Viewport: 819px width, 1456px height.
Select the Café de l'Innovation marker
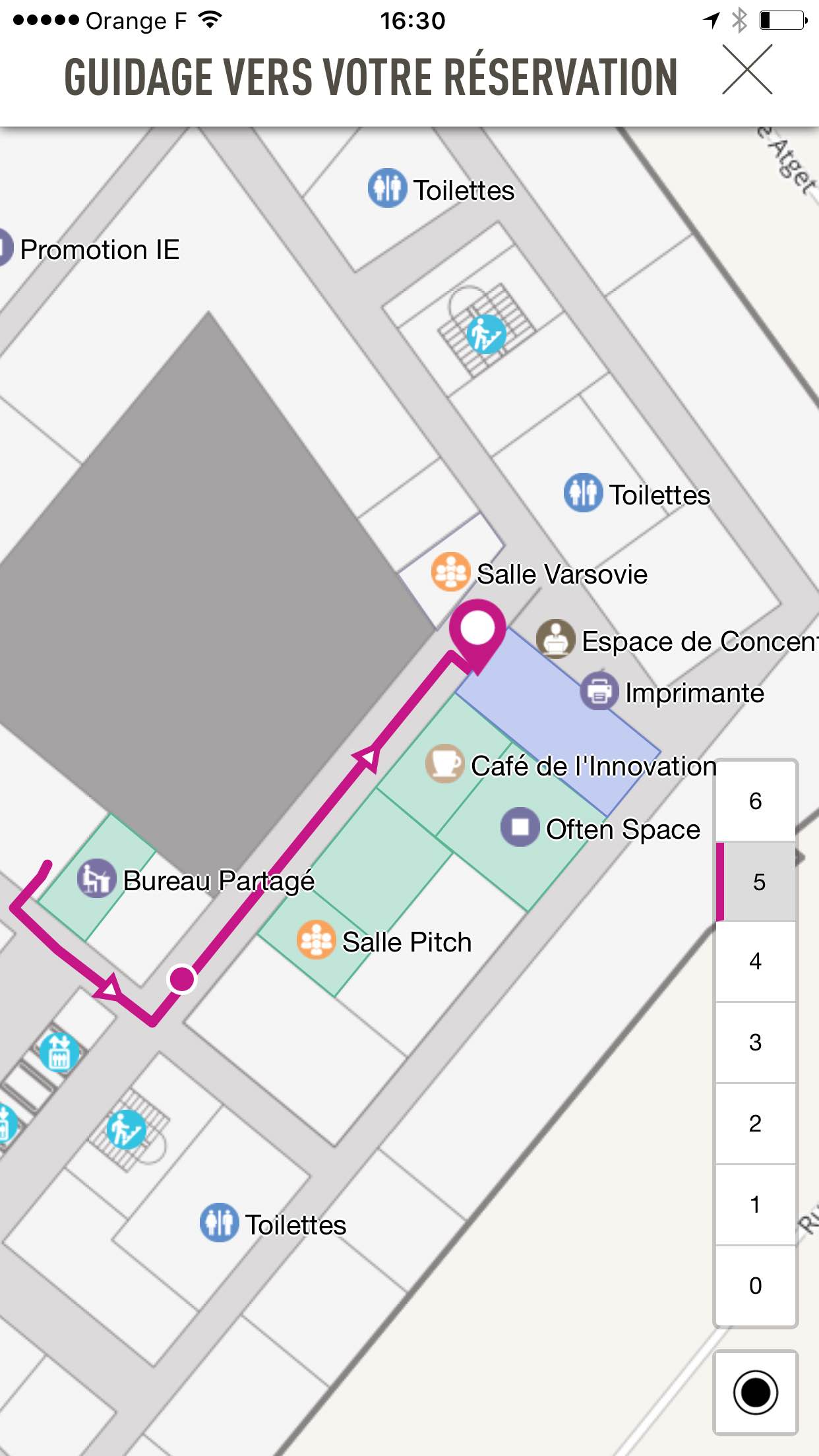point(444,764)
